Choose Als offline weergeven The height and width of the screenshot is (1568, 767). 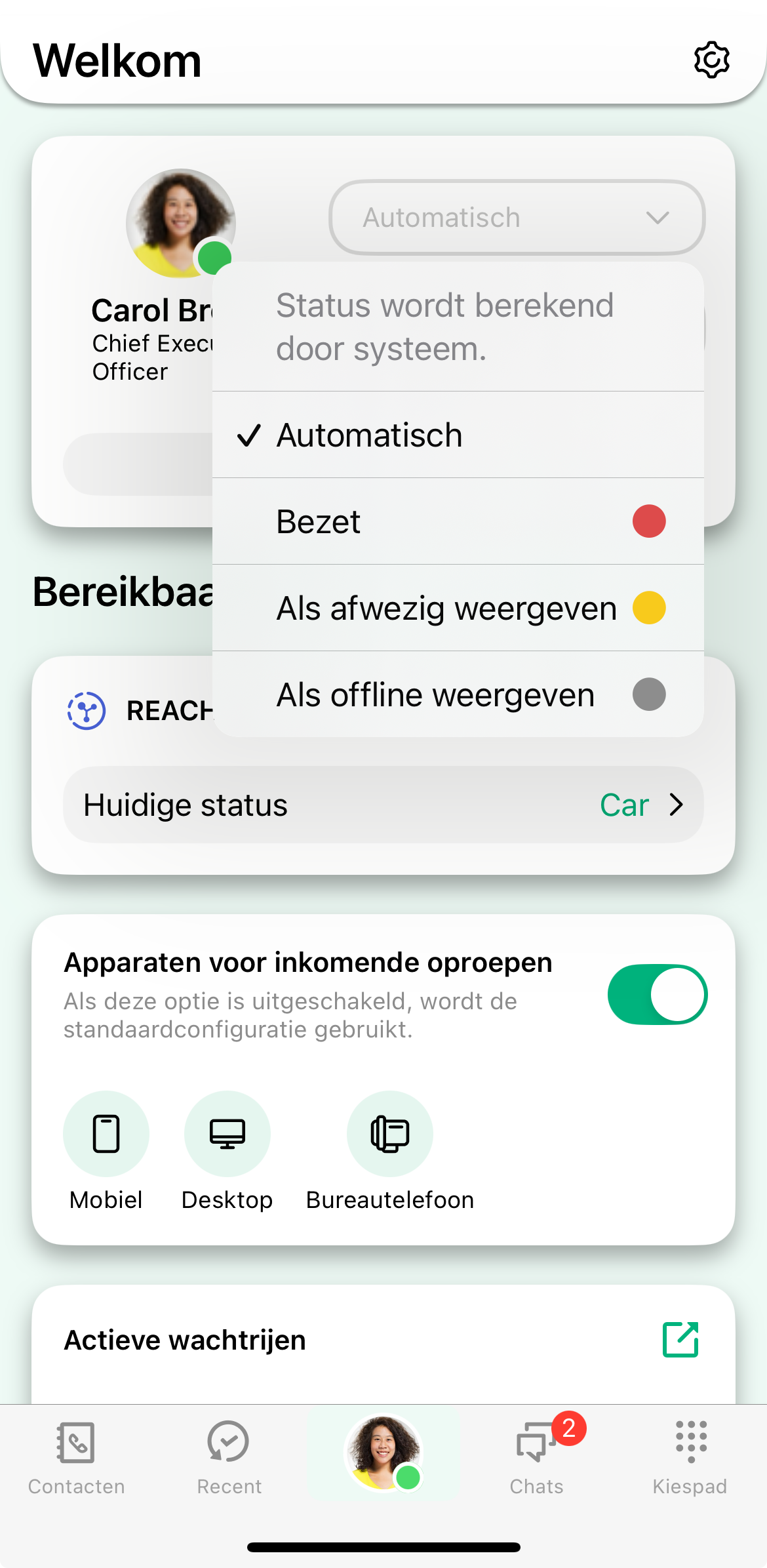click(458, 695)
